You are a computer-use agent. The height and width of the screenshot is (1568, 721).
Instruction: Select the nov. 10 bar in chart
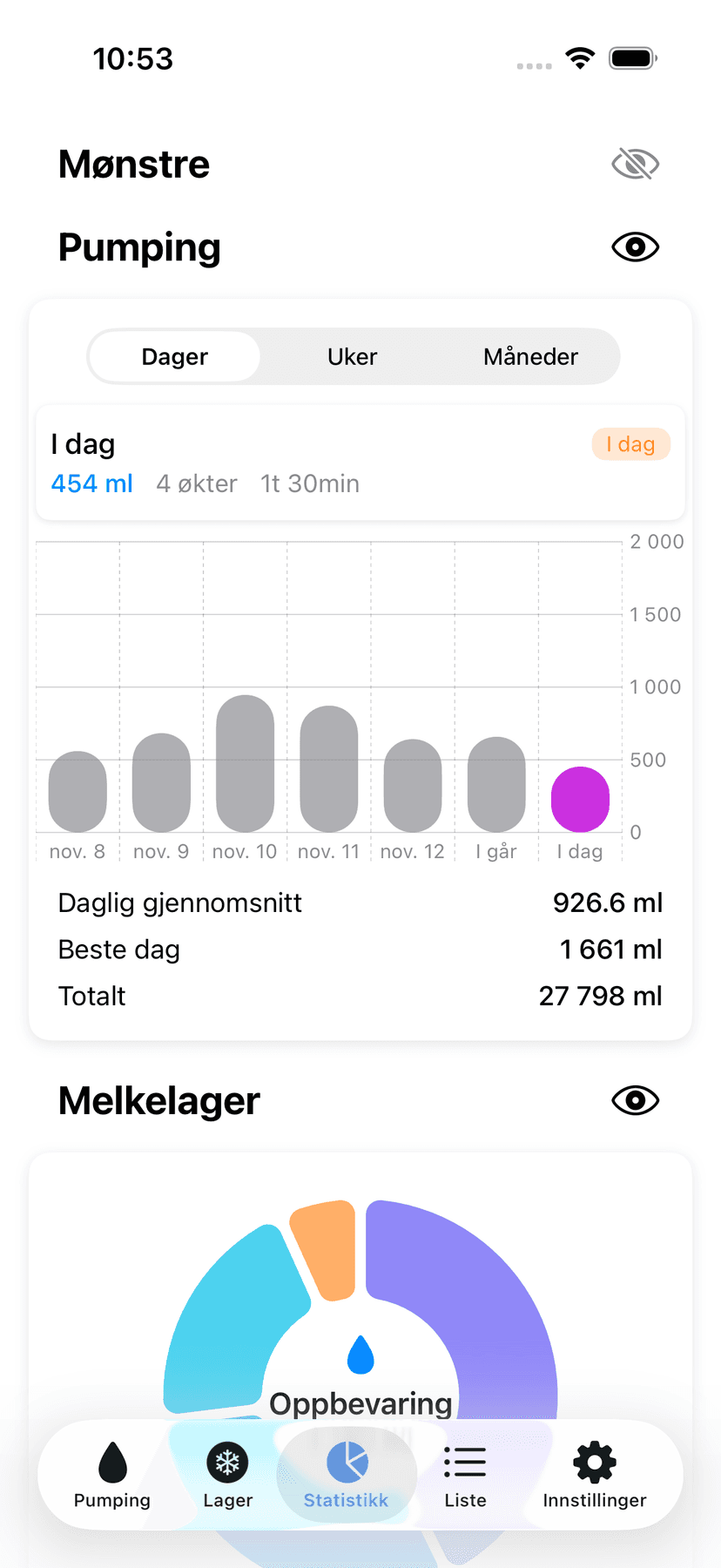click(x=245, y=763)
